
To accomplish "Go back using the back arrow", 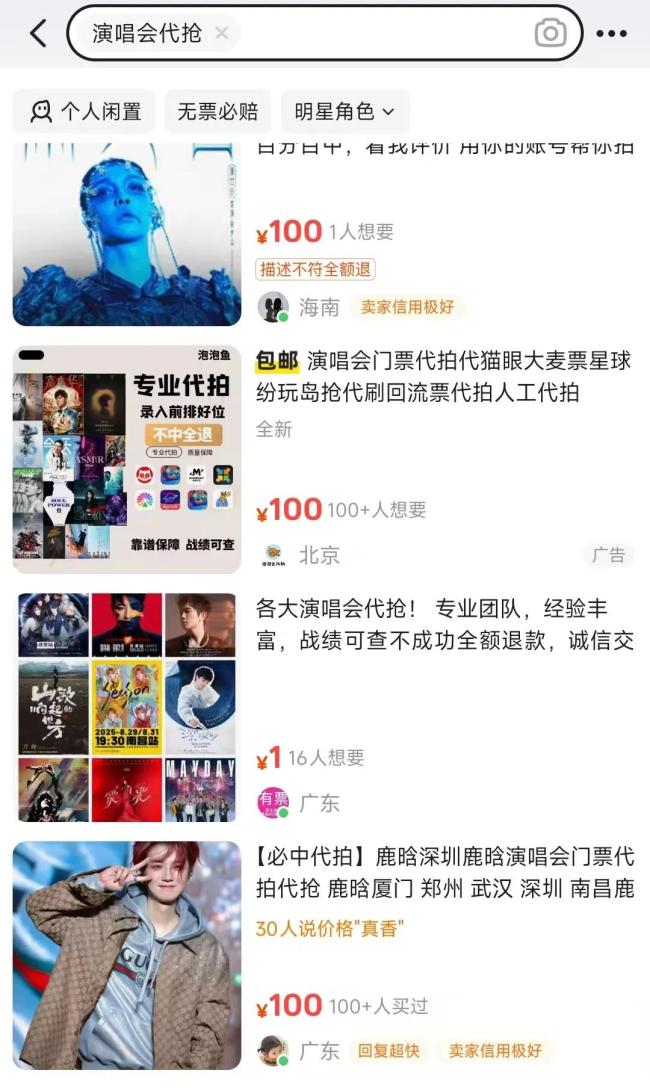I will point(38,33).
